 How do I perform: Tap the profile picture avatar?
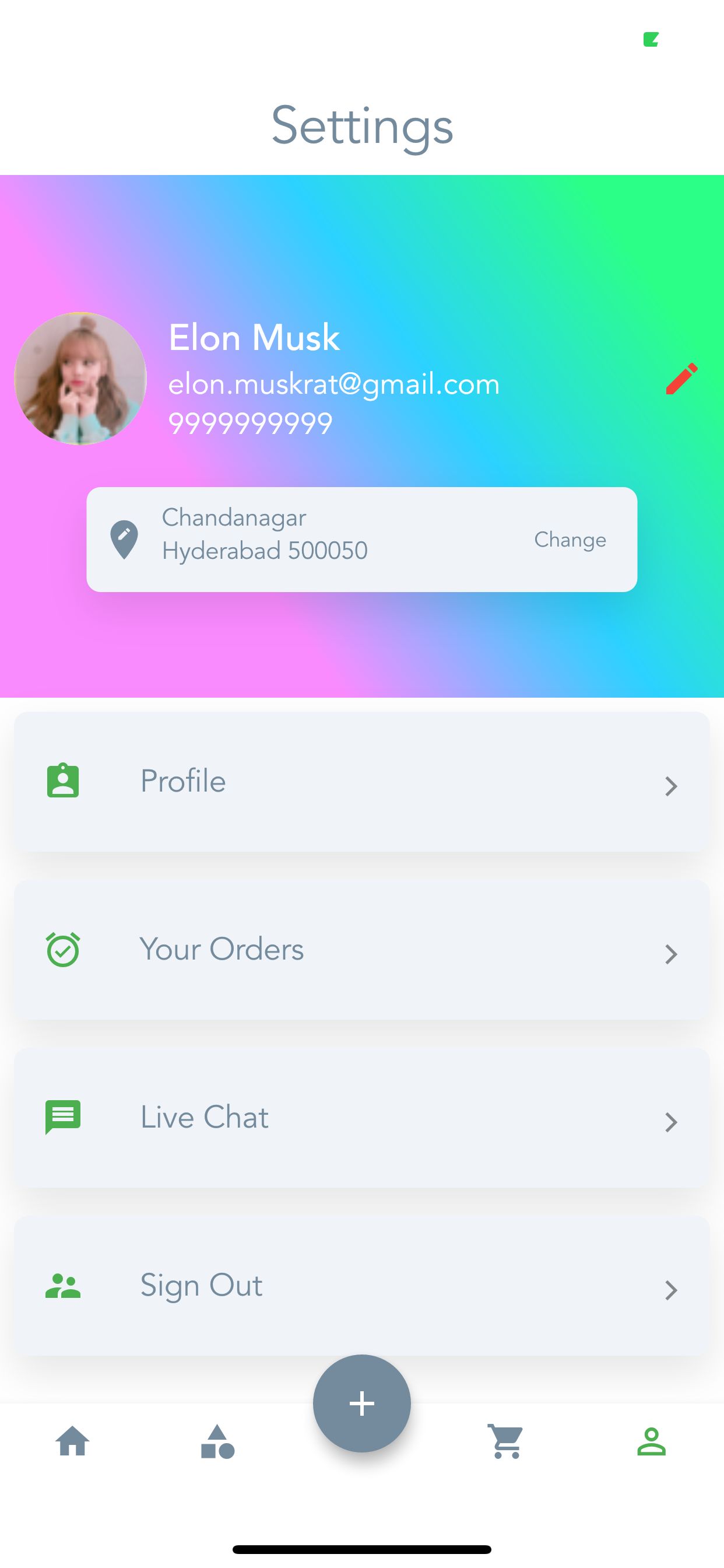coord(80,379)
